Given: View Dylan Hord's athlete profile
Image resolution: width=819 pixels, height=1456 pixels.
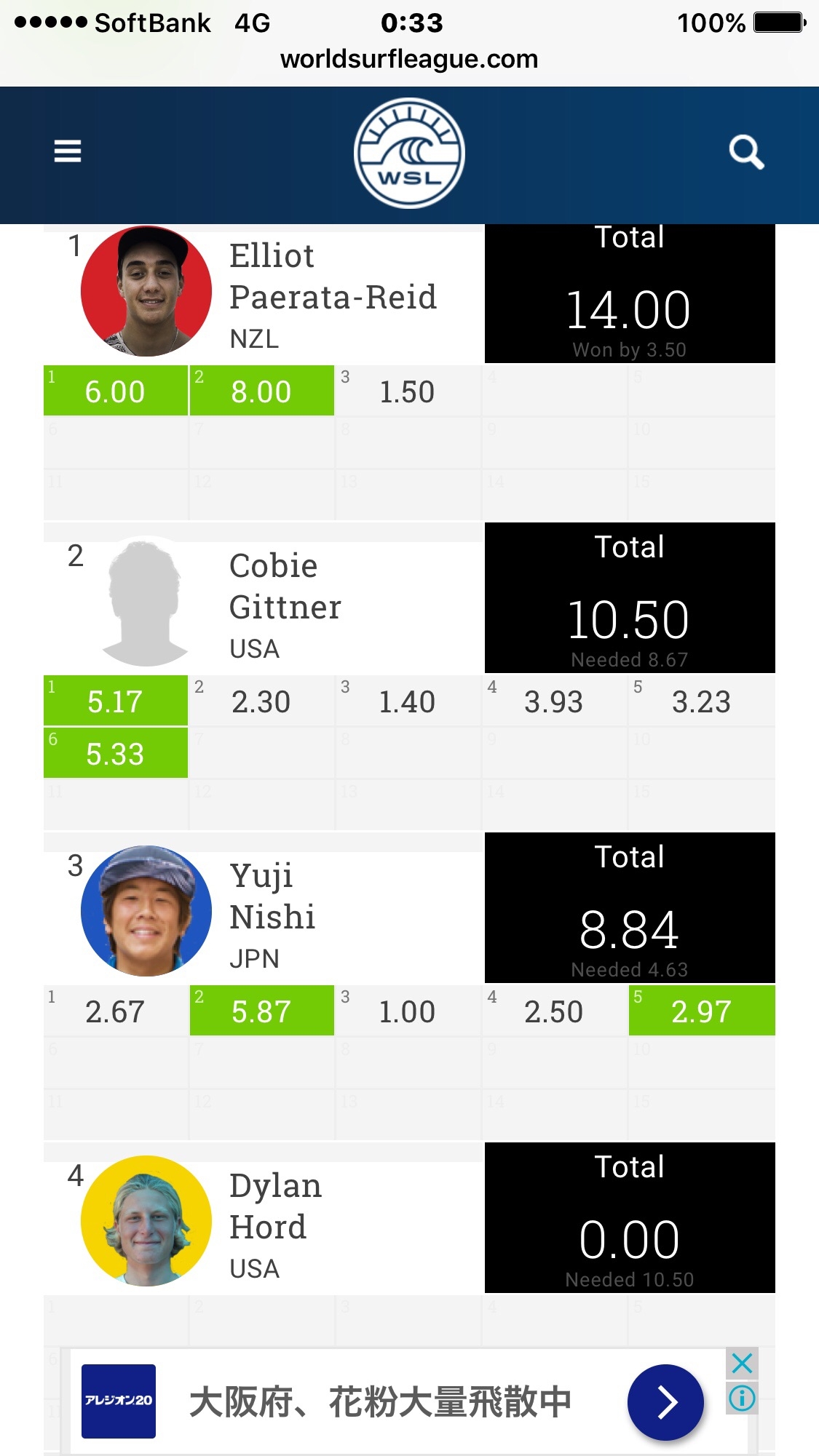Looking at the screenshot, I should [x=275, y=1207].
